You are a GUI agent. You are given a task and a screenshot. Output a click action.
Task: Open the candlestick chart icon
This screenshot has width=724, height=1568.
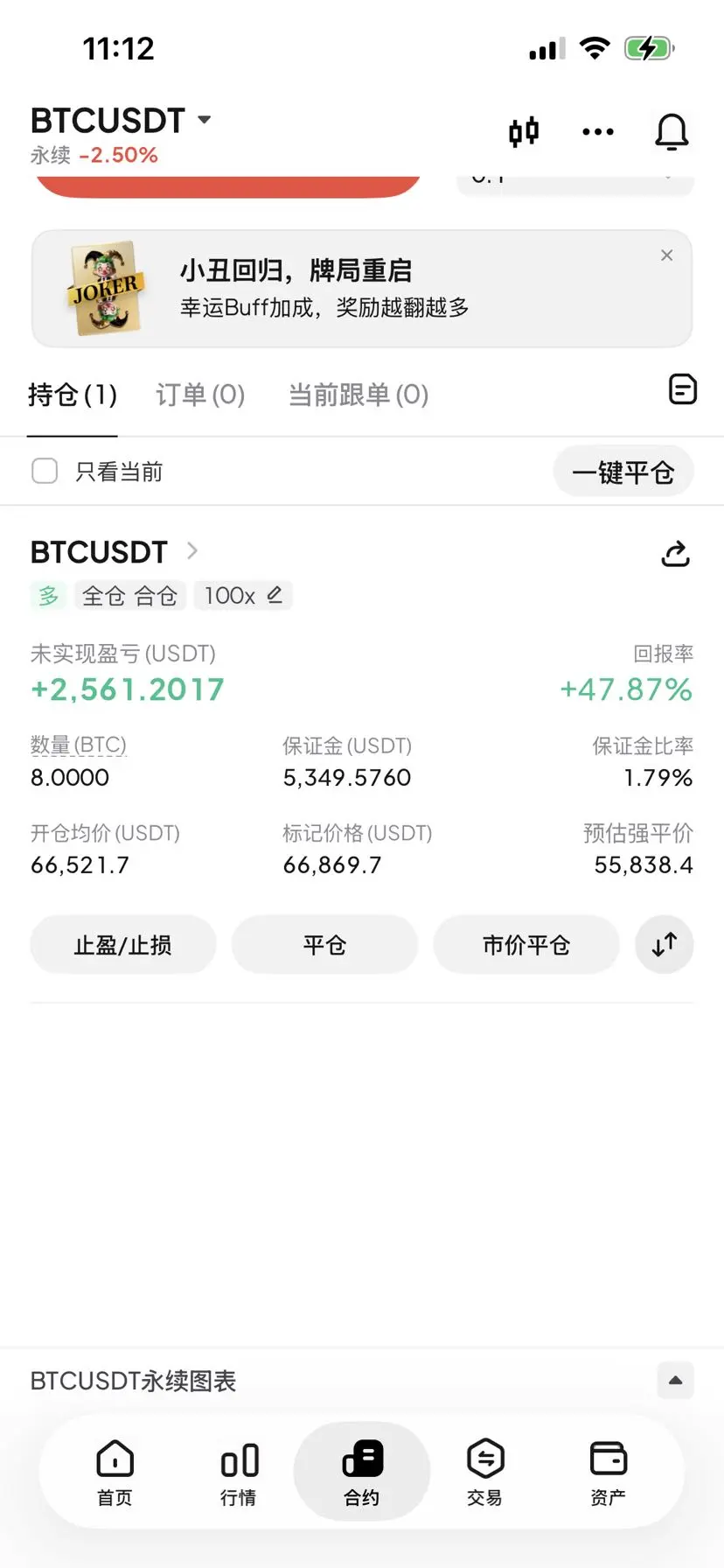coord(524,132)
